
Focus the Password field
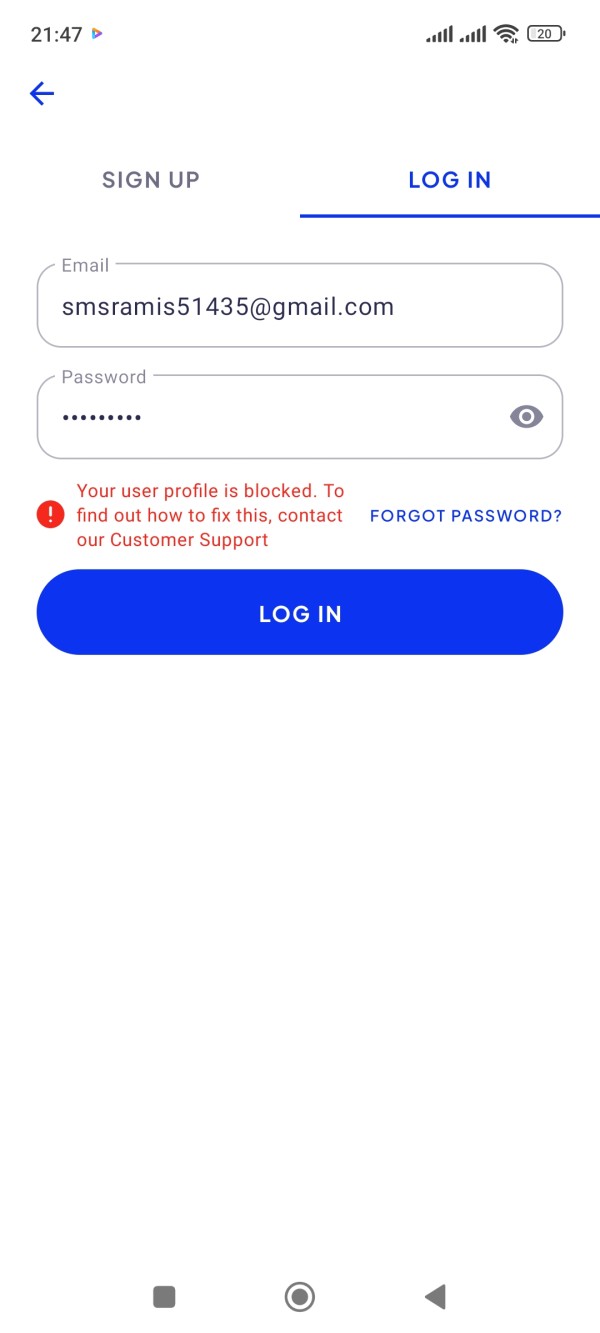click(x=270, y=417)
